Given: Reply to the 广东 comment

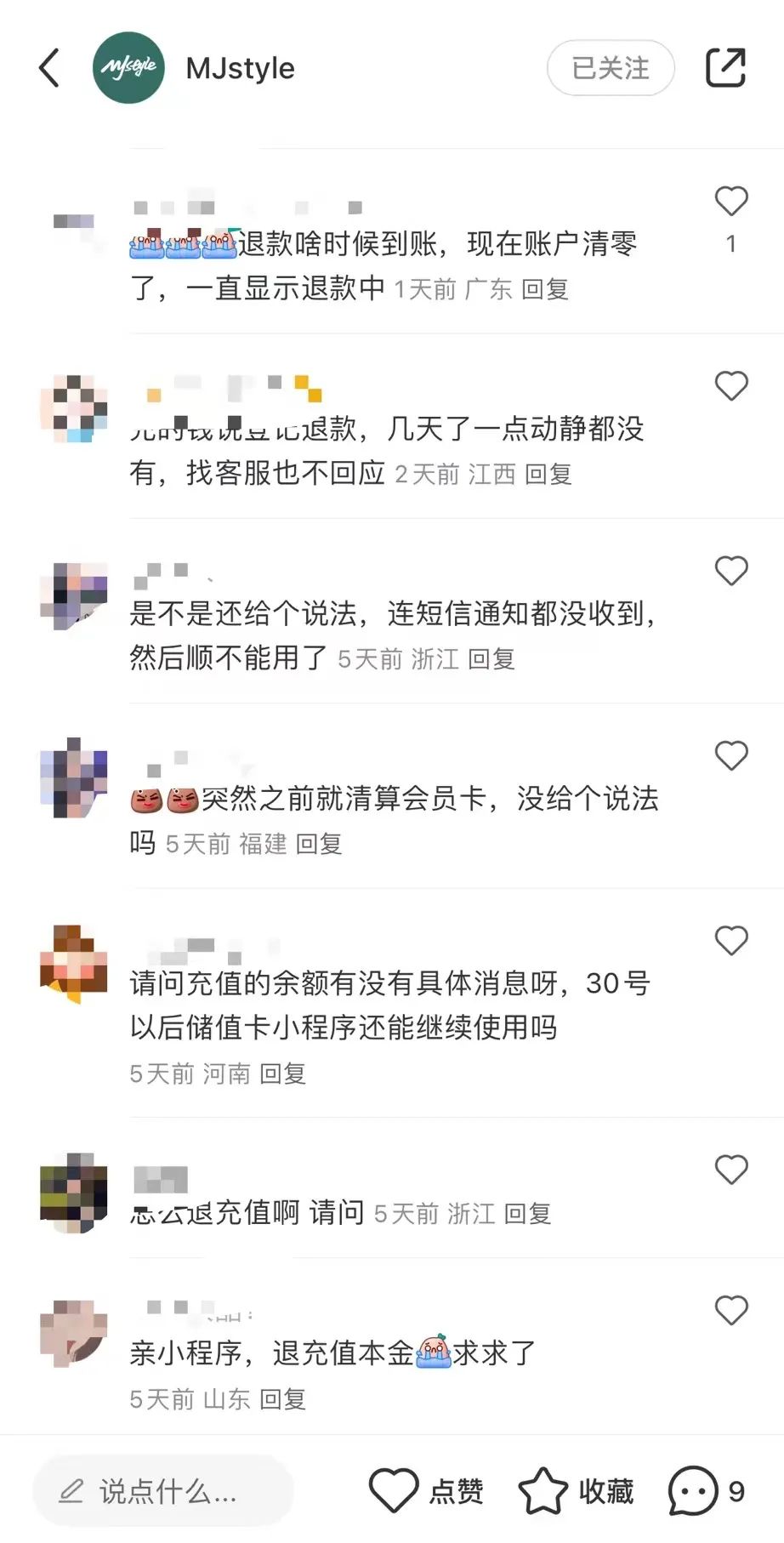Looking at the screenshot, I should click(x=544, y=289).
